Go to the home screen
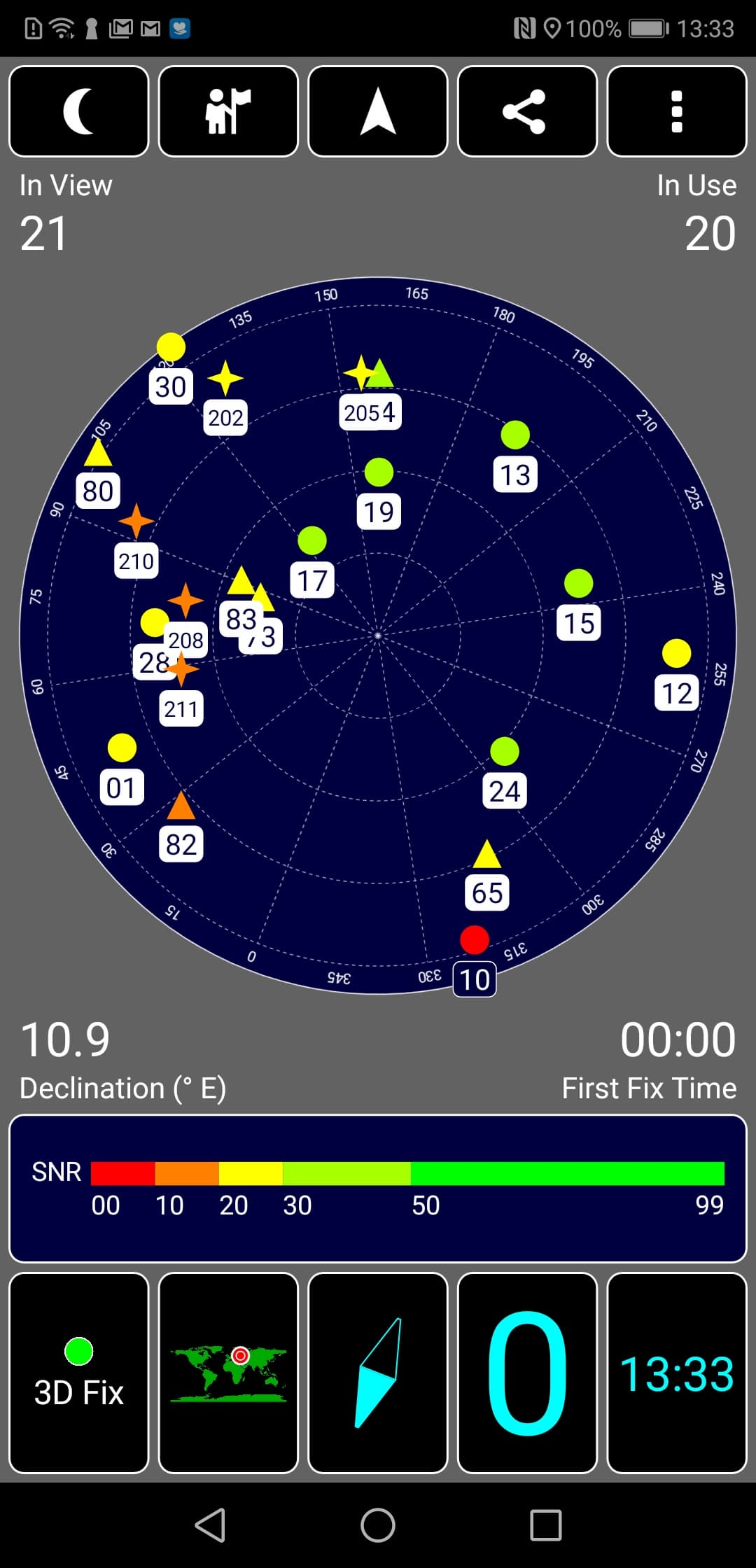Image resolution: width=756 pixels, height=1568 pixels. [x=378, y=1525]
